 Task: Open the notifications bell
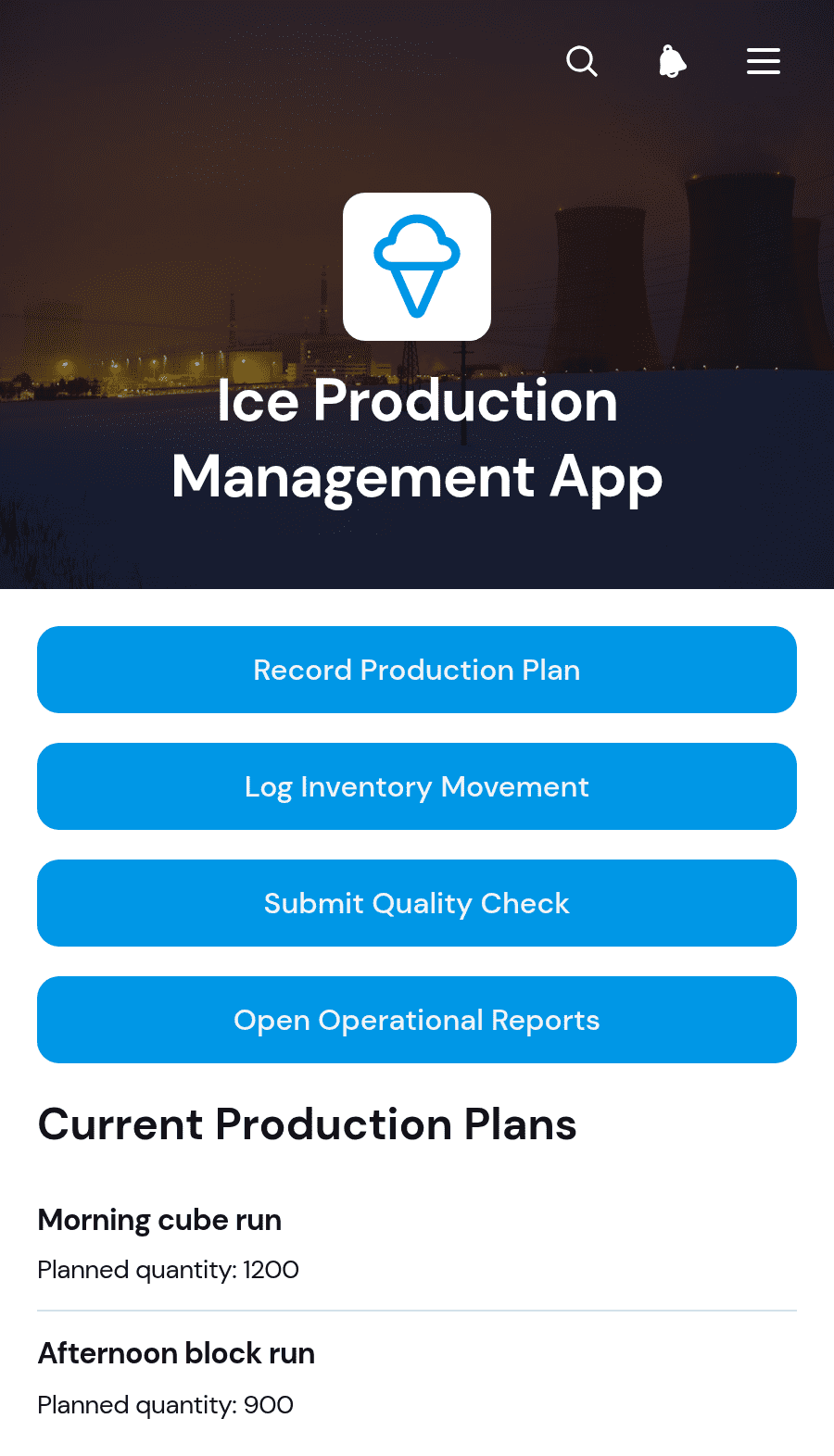pos(673,61)
